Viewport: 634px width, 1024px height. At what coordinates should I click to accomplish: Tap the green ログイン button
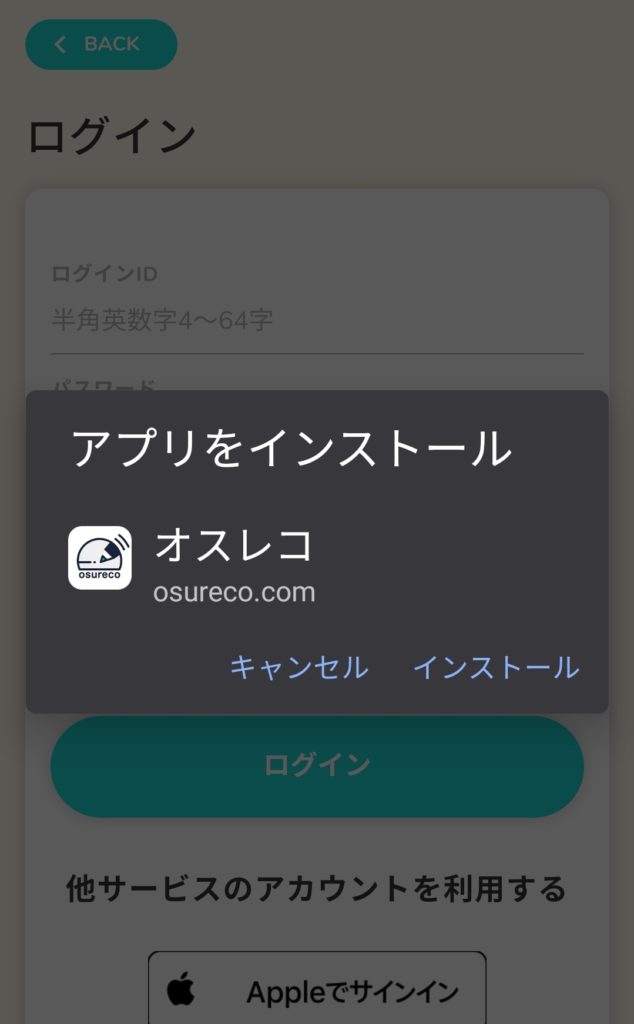[x=316, y=766]
